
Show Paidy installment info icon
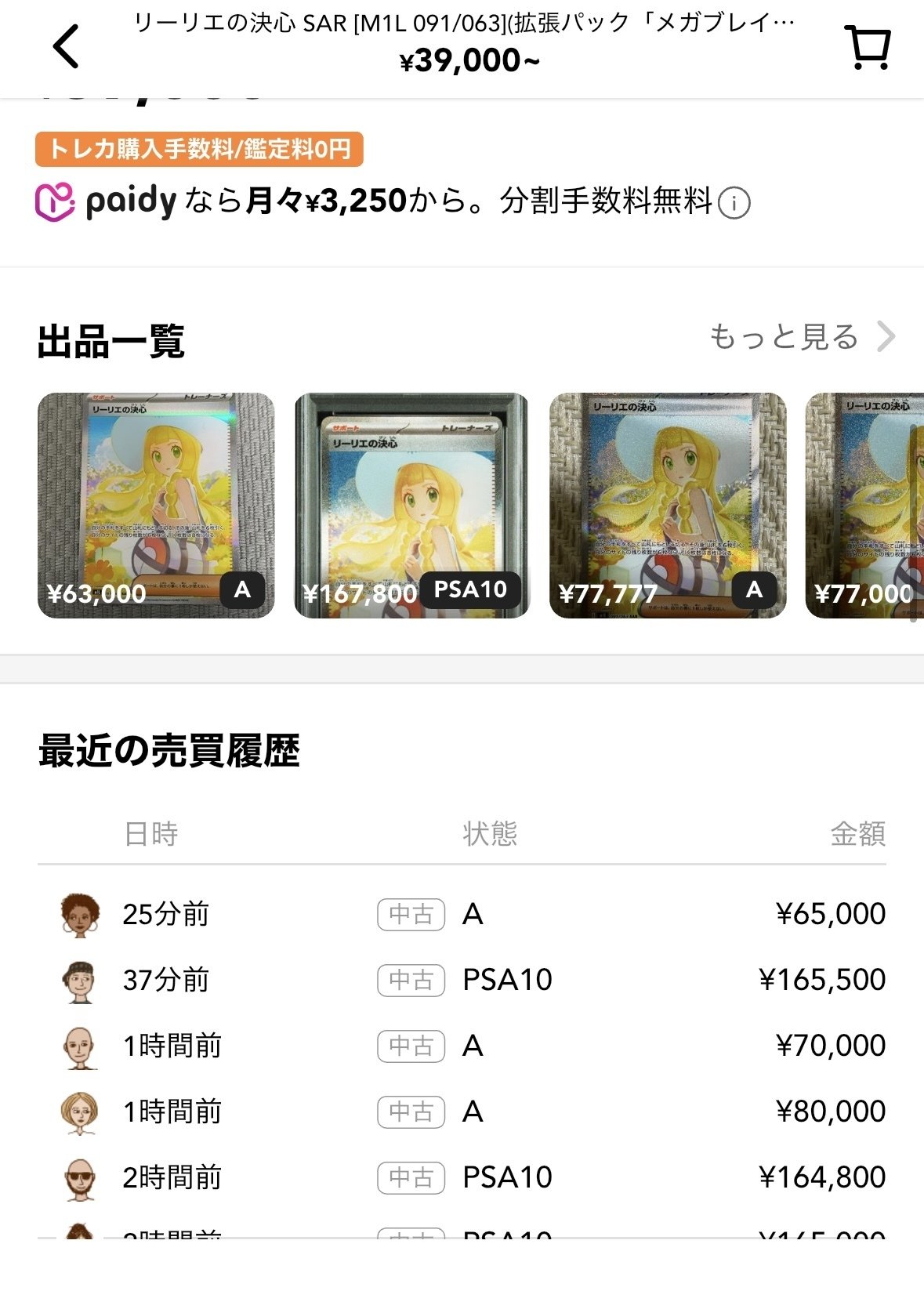point(734,204)
